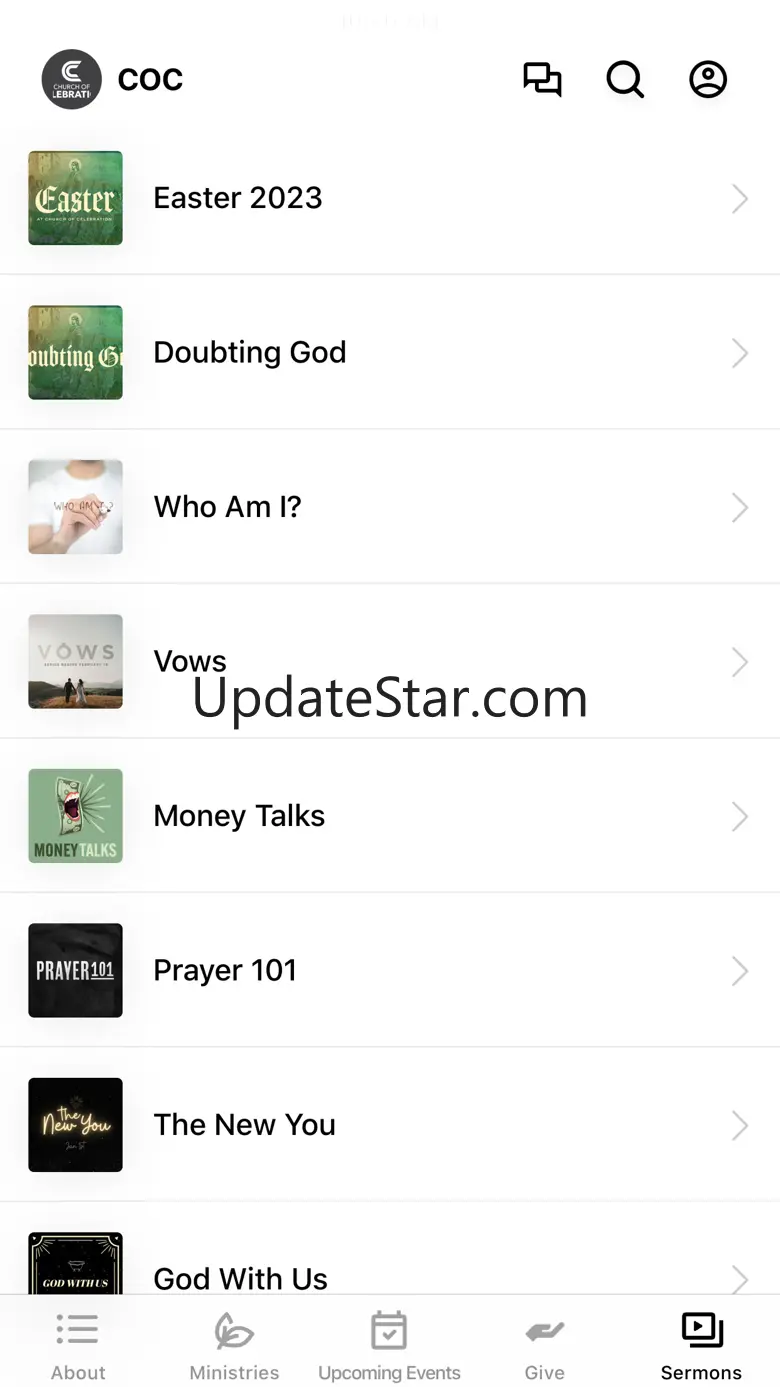The height and width of the screenshot is (1387, 780).
Task: Select the Sermons tab
Action: 701,1346
